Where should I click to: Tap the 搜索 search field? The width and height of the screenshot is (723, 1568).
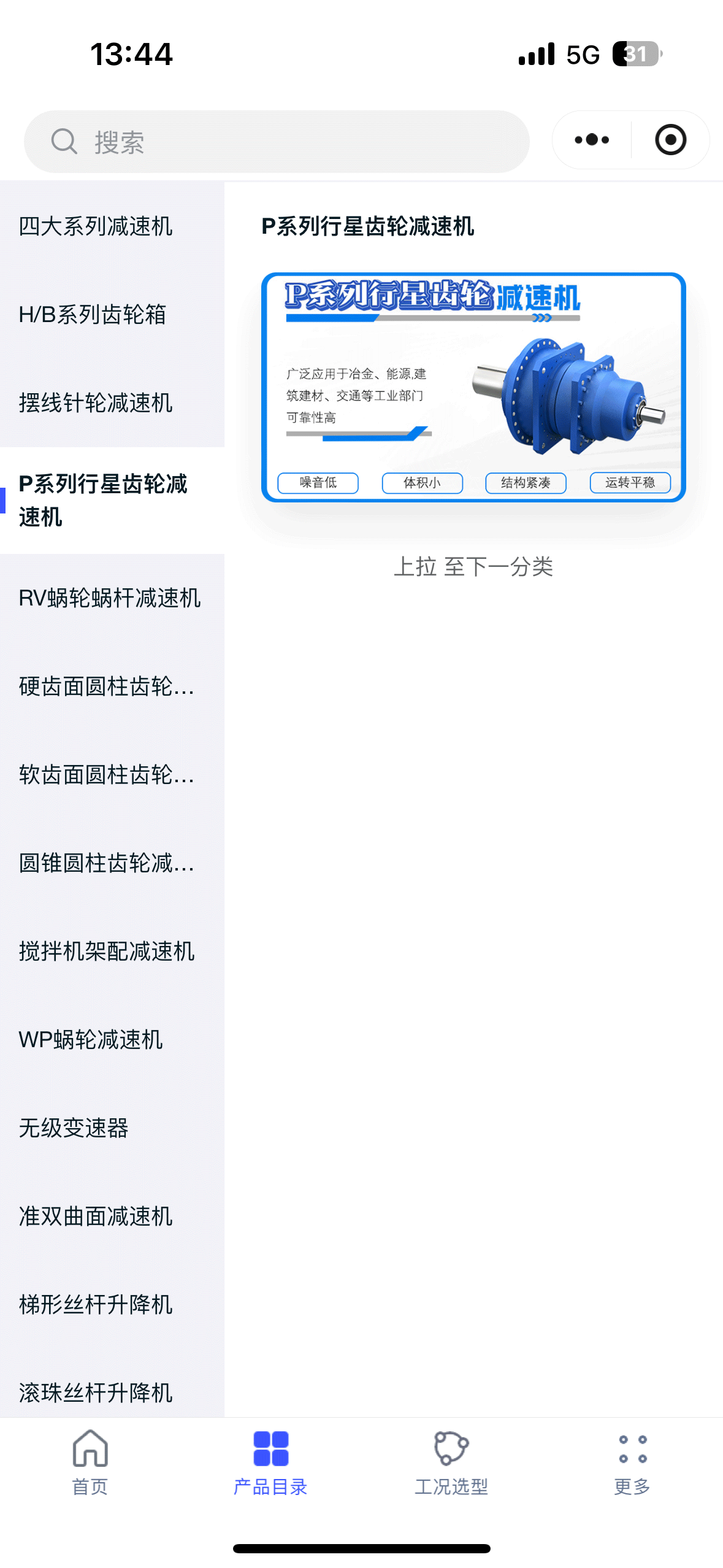tap(276, 142)
